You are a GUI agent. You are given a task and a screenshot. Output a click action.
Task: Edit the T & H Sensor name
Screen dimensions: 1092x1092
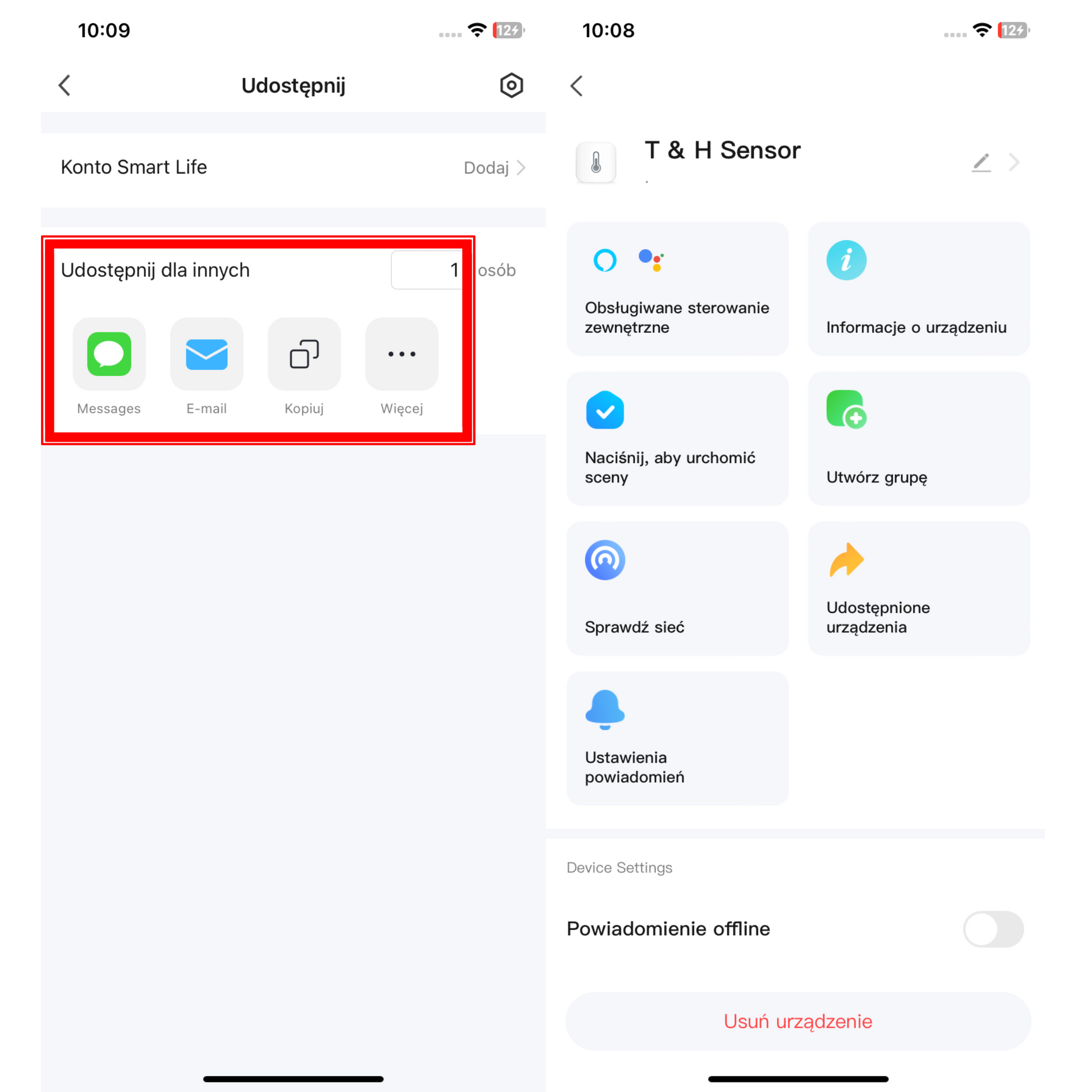coord(981,163)
